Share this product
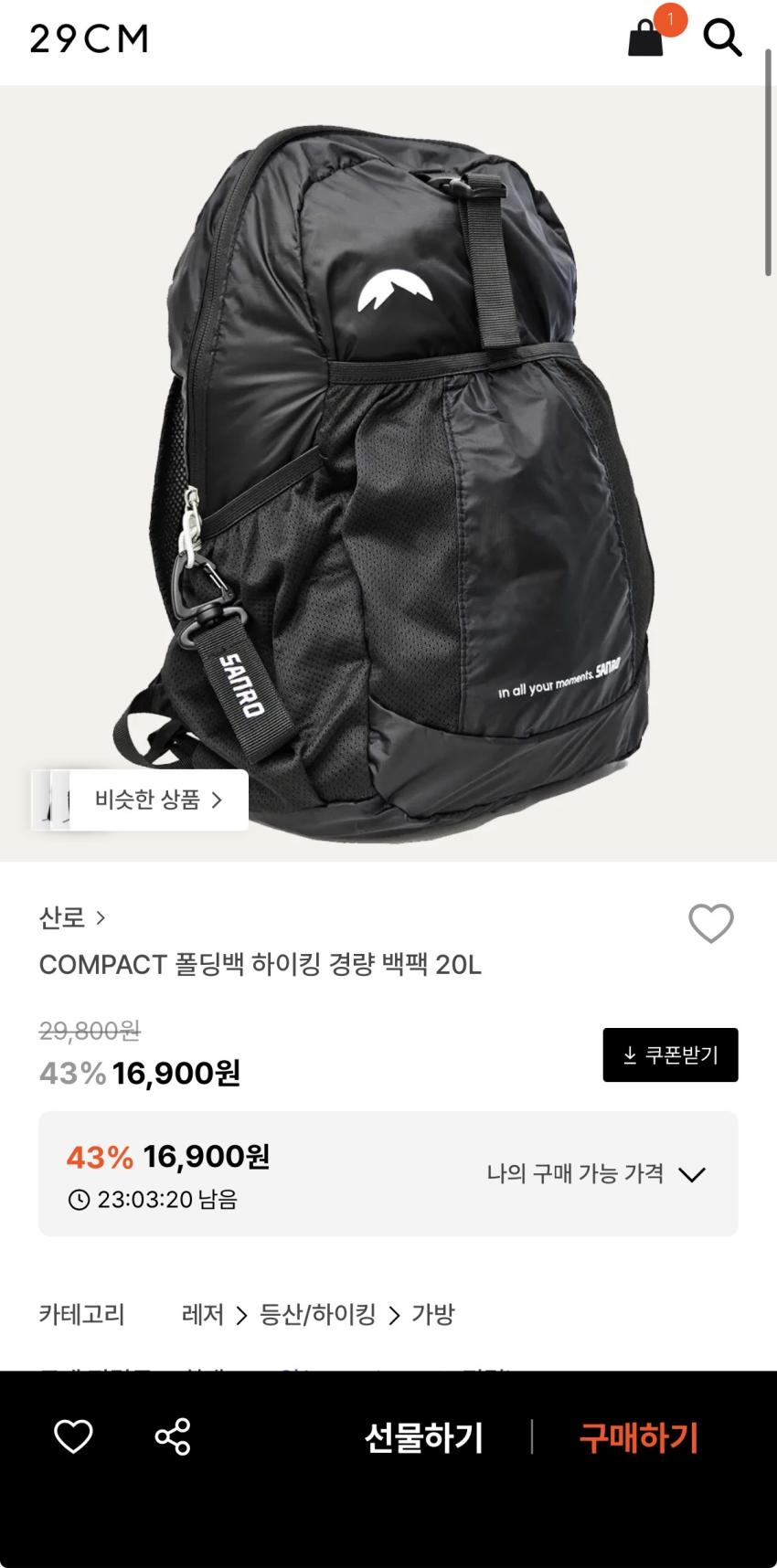This screenshot has width=777, height=1568. coord(173,1437)
